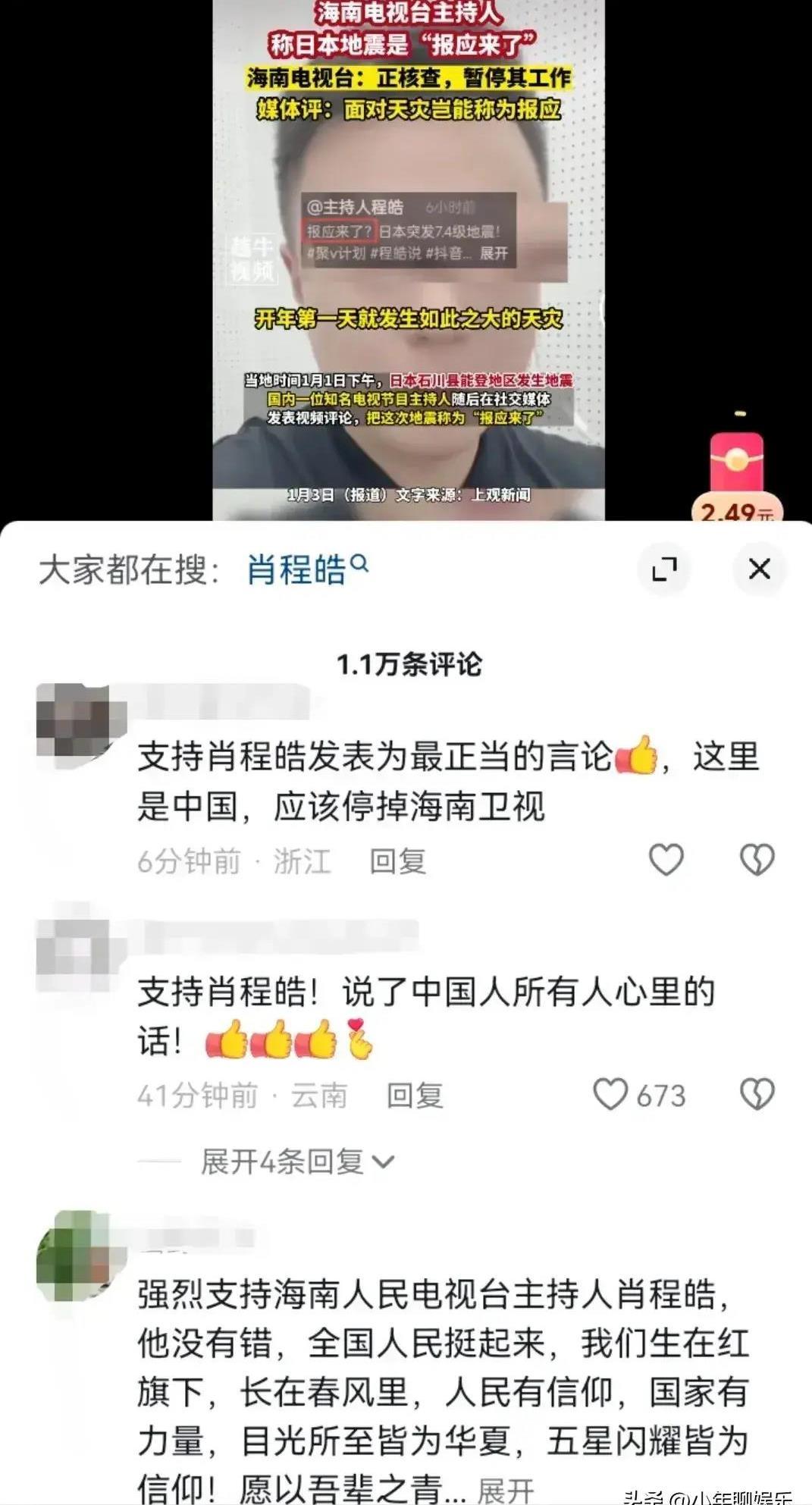Reply to the comment from 云南
Screen dimensions: 812x1505
(x=415, y=1096)
